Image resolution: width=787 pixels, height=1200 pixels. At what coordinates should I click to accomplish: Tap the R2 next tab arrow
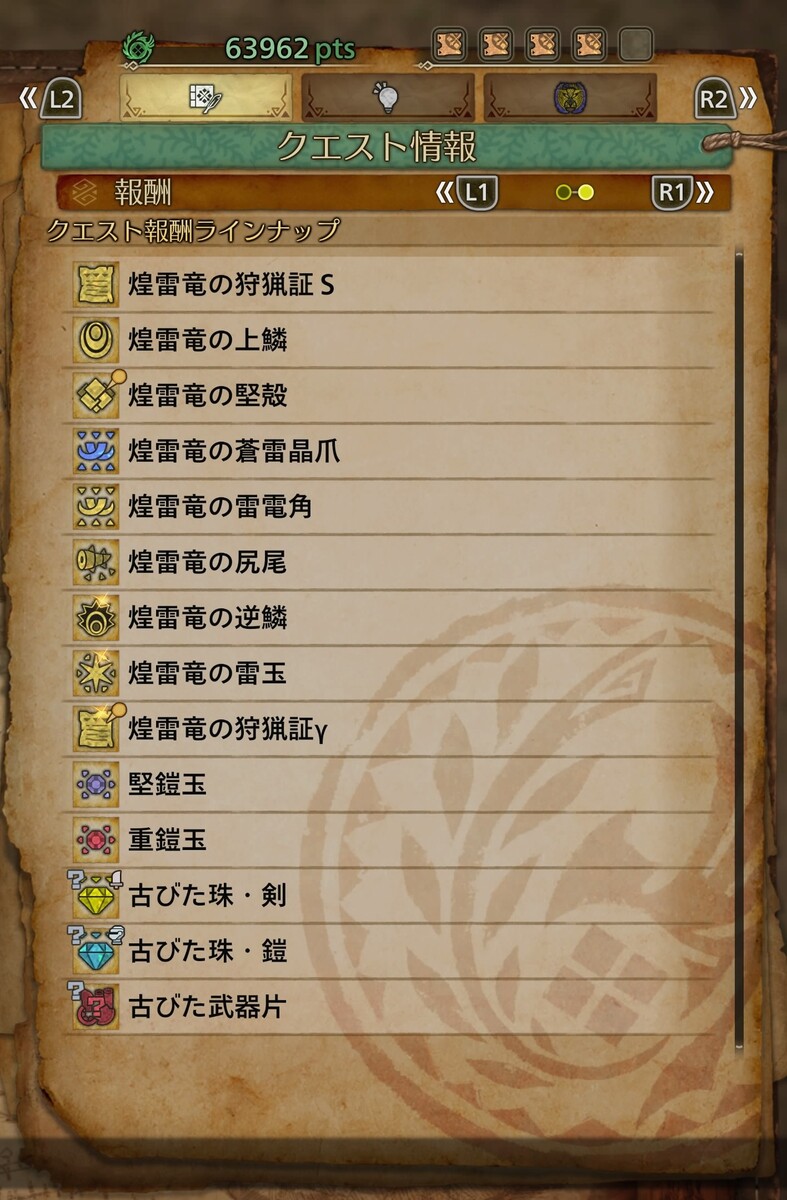(x=724, y=99)
